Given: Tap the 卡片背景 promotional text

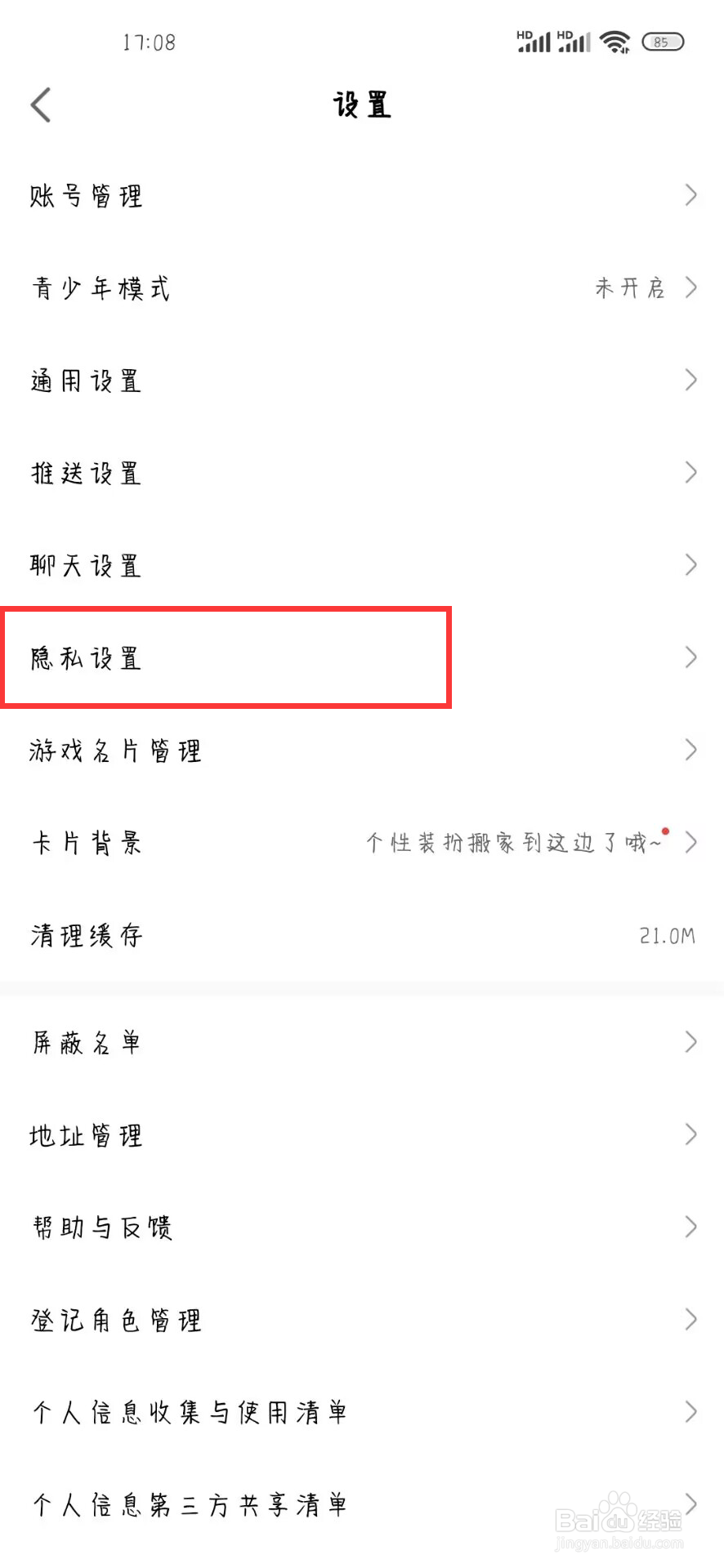Looking at the screenshot, I should click(x=515, y=843).
